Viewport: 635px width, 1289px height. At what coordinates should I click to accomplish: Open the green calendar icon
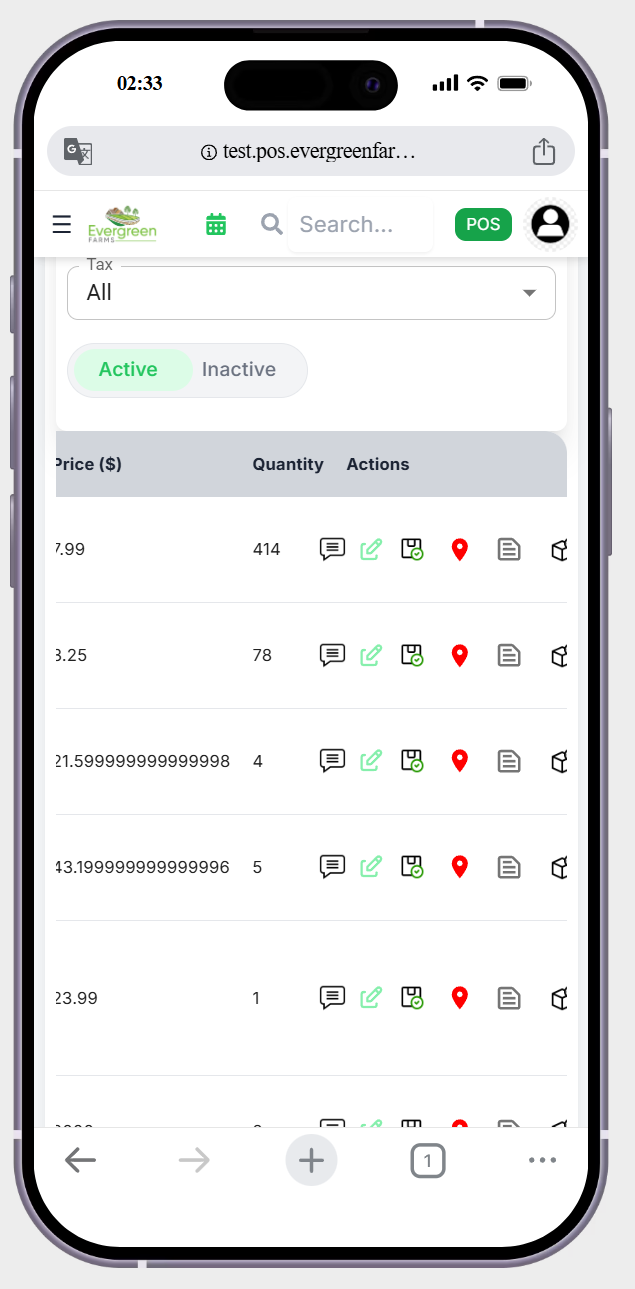[216, 224]
